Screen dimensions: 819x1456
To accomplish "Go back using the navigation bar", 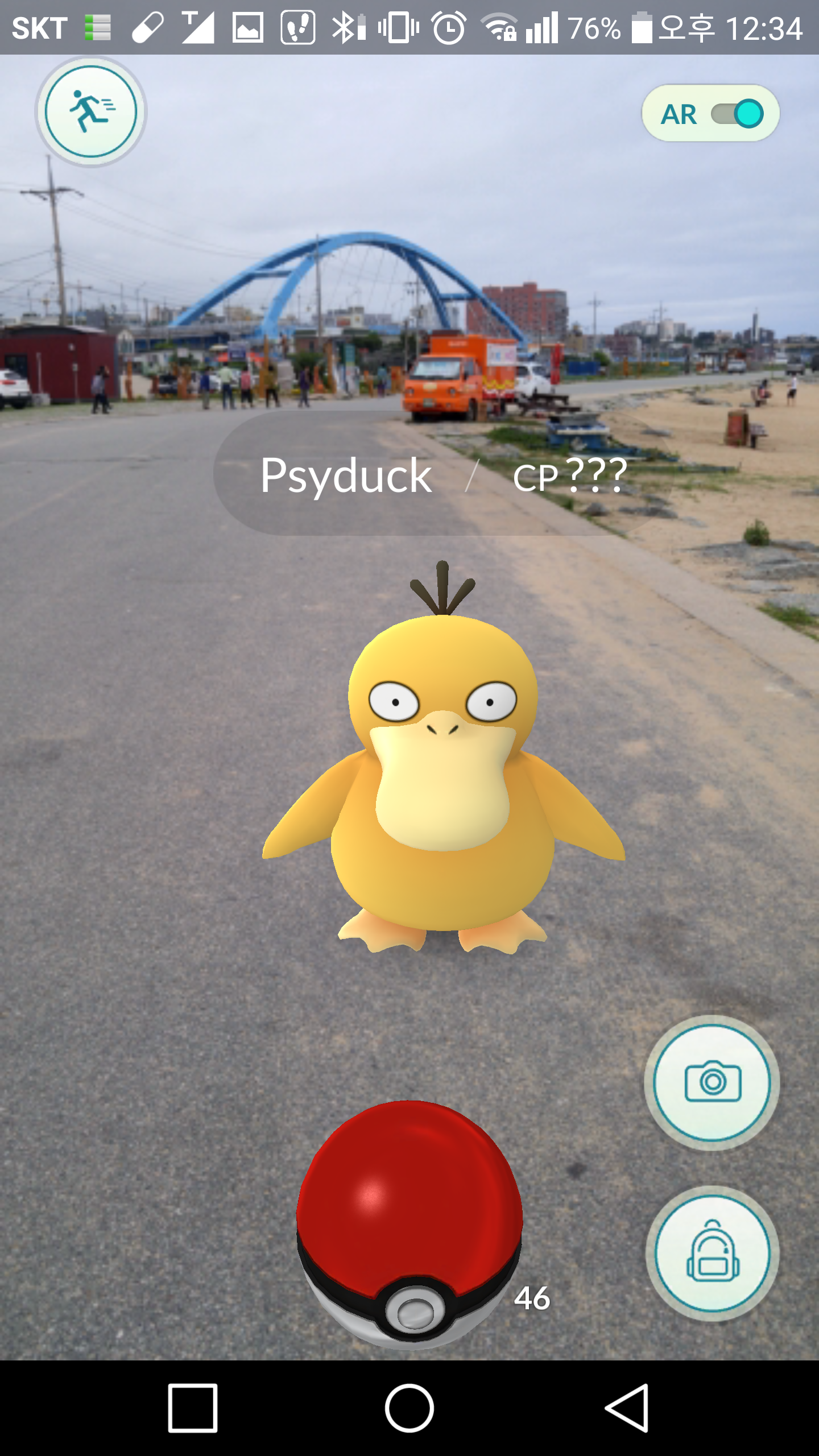I will click(x=627, y=1408).
